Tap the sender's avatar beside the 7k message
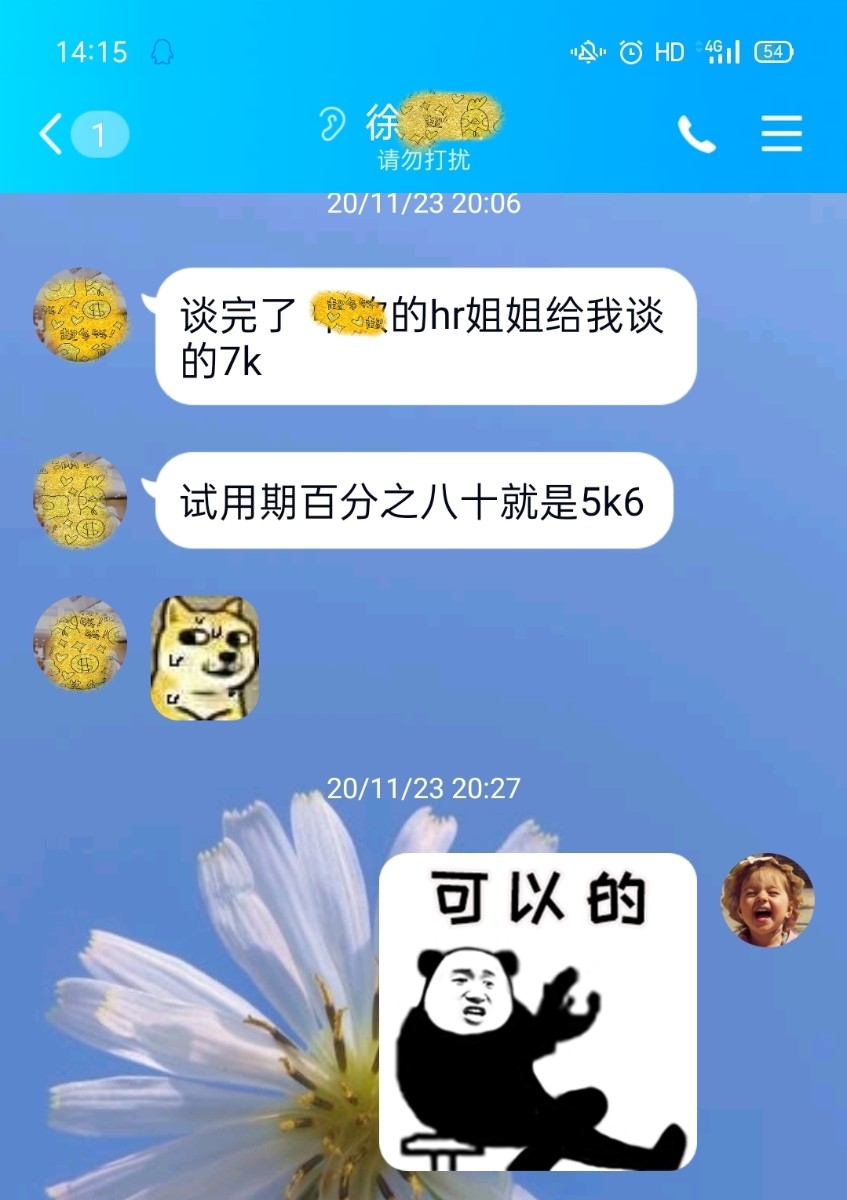 pos(81,315)
